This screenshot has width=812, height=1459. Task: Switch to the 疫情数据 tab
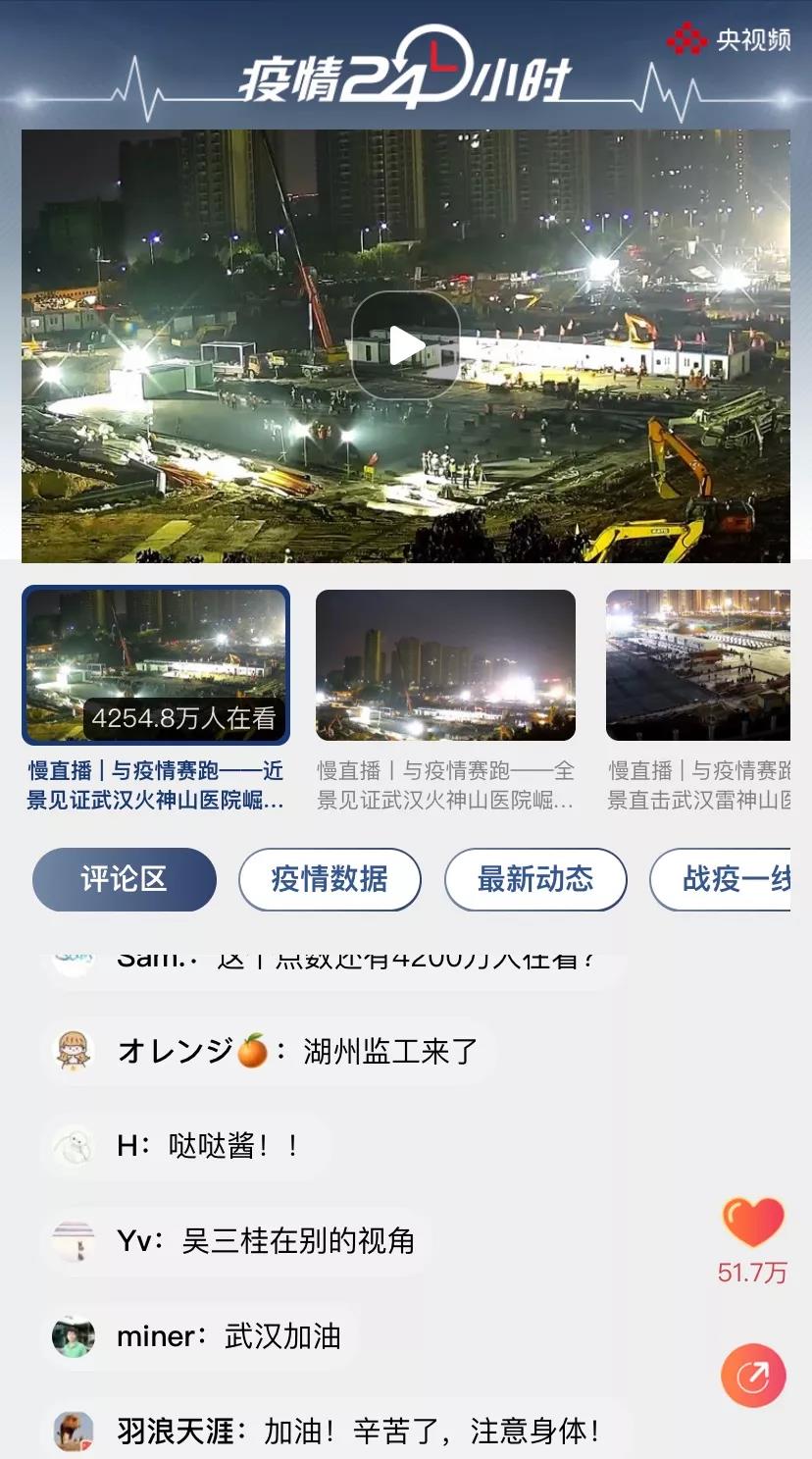[x=330, y=879]
